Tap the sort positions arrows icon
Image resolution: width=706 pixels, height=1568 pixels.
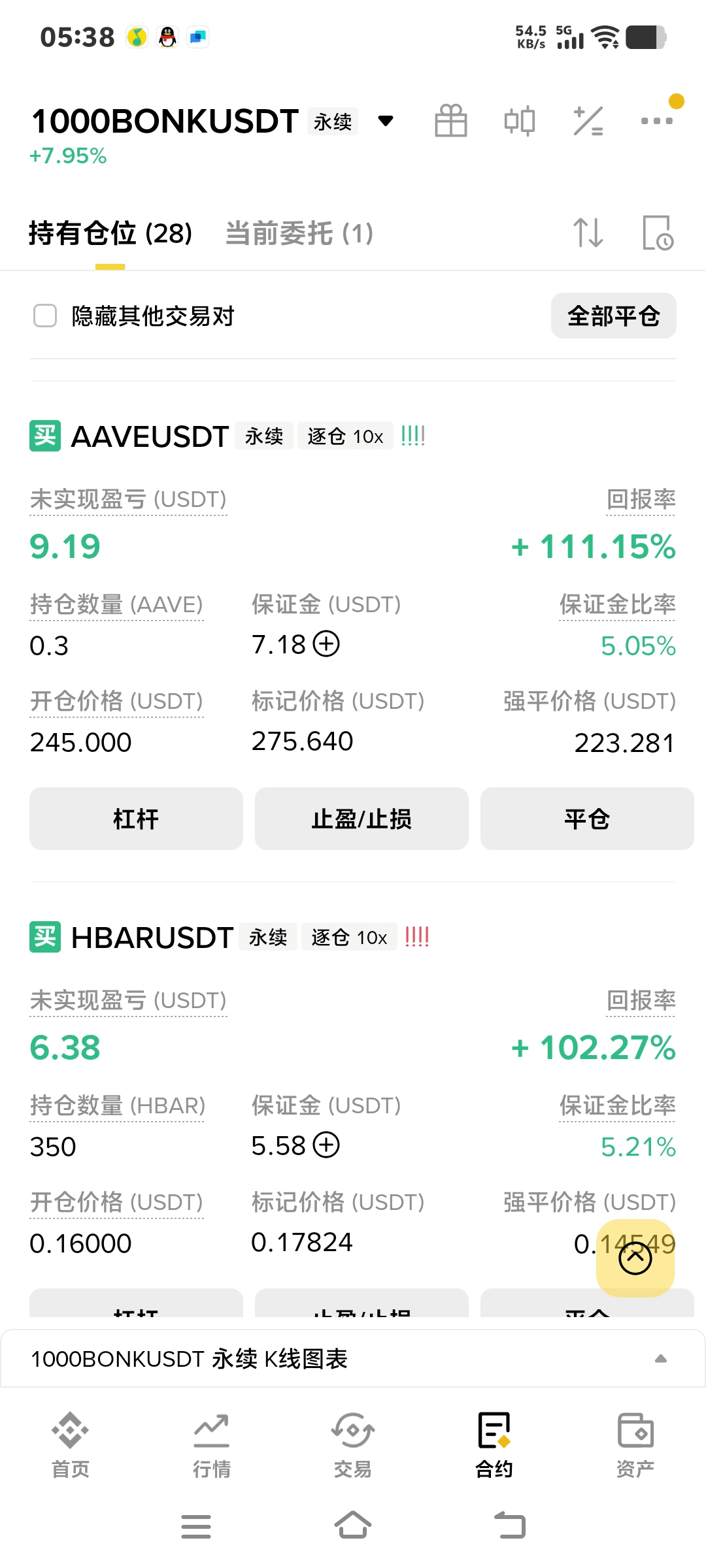click(588, 233)
